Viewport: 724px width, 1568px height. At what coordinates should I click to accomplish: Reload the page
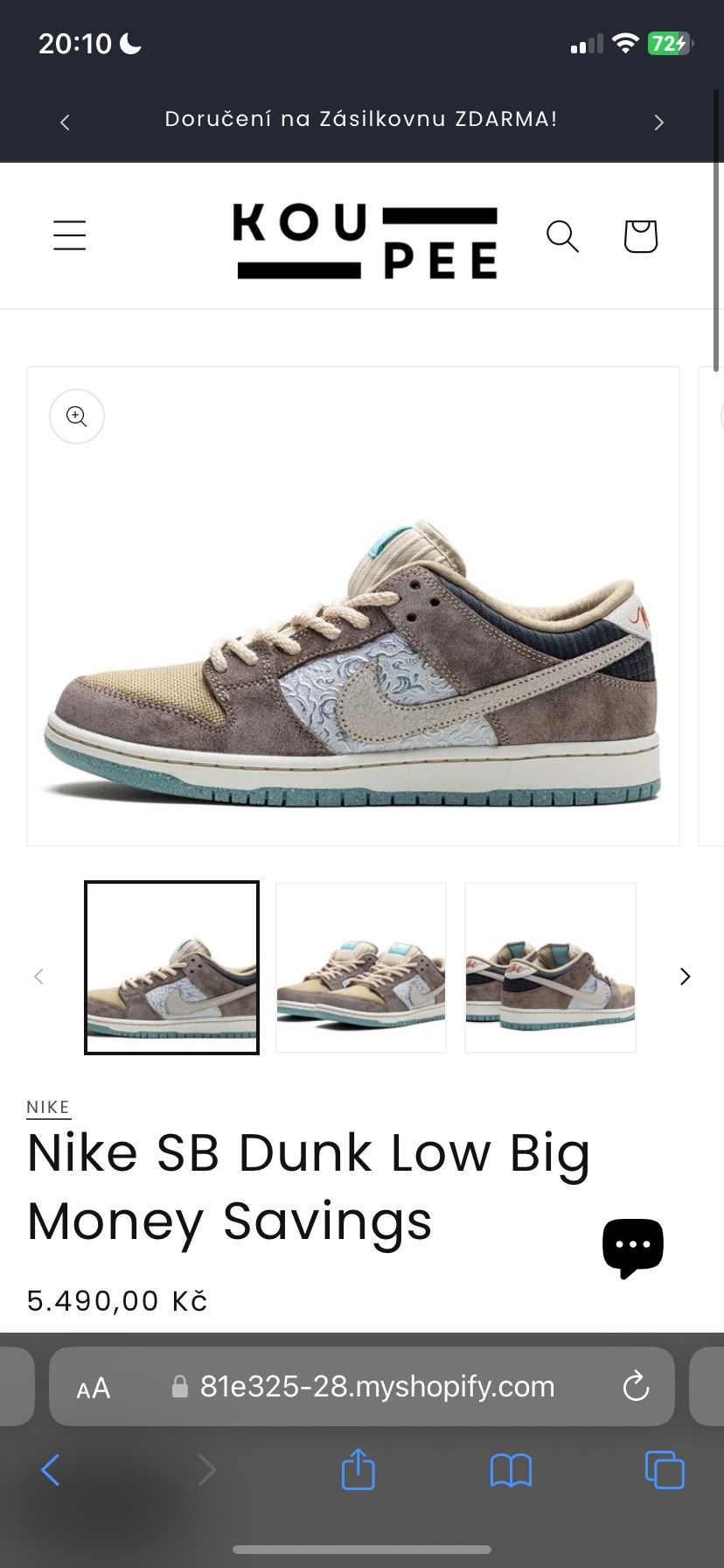tap(636, 1387)
